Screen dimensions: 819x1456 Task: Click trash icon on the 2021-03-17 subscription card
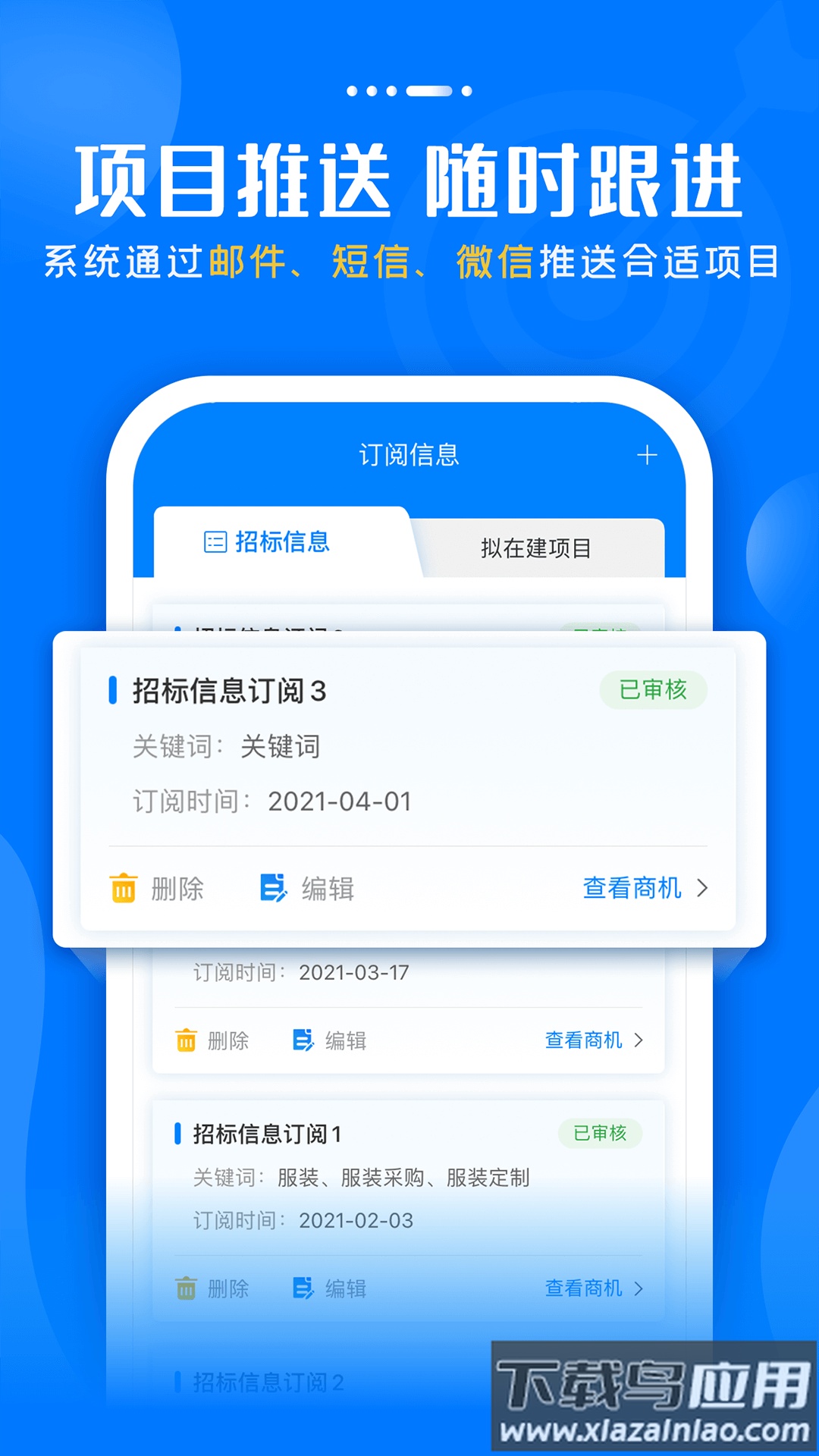[x=184, y=1040]
